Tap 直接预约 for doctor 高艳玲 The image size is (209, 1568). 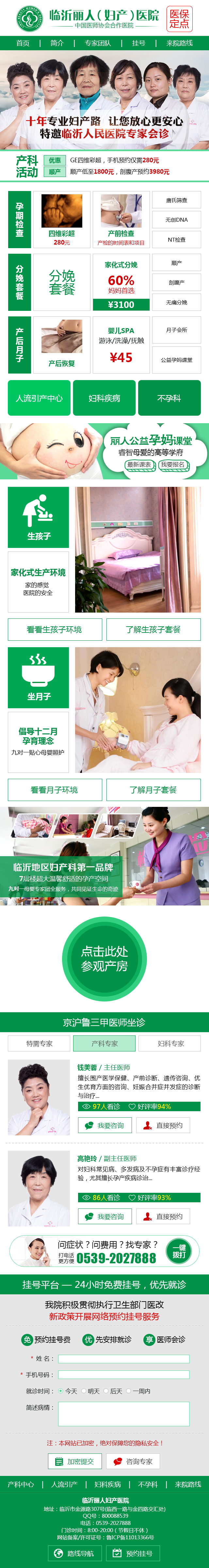(163, 1216)
